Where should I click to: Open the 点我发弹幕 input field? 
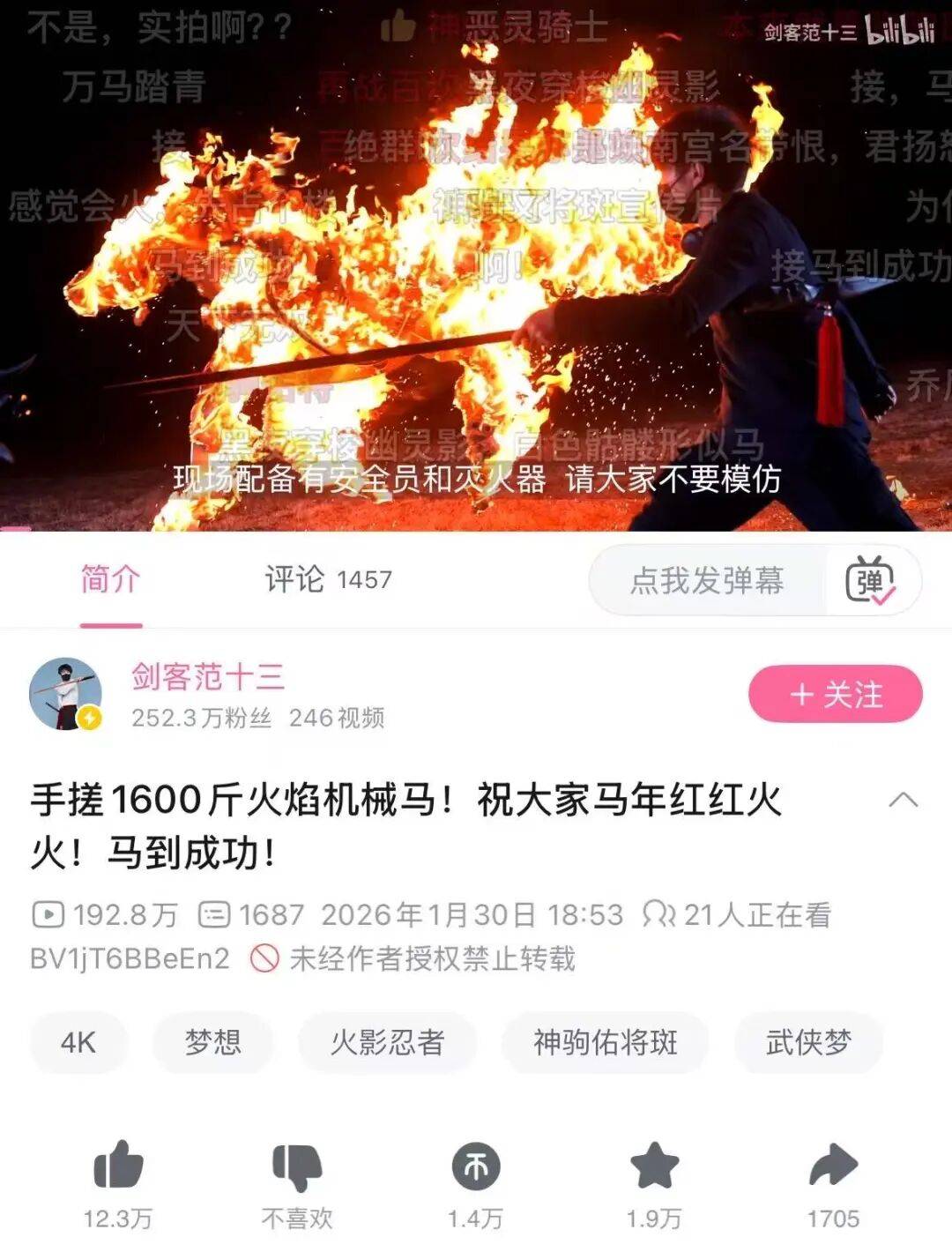coord(707,580)
